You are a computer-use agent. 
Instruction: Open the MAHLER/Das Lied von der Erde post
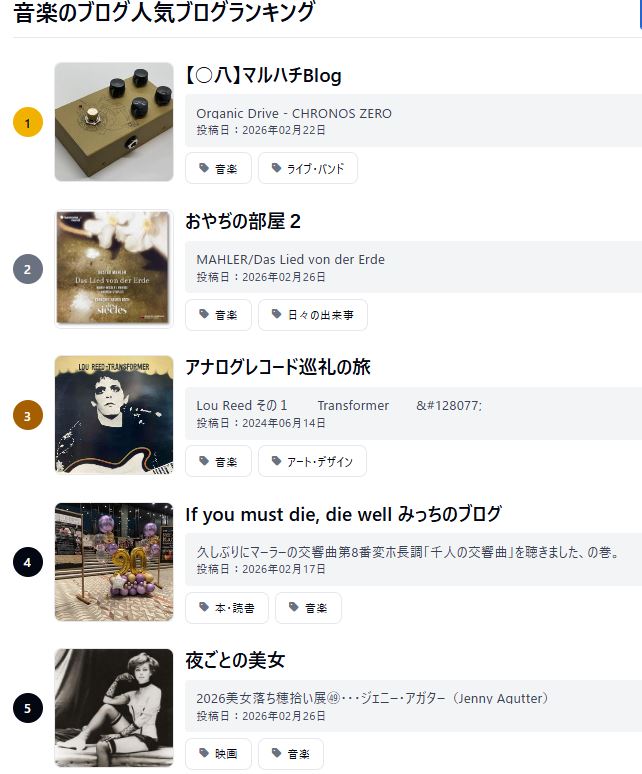coord(290,259)
